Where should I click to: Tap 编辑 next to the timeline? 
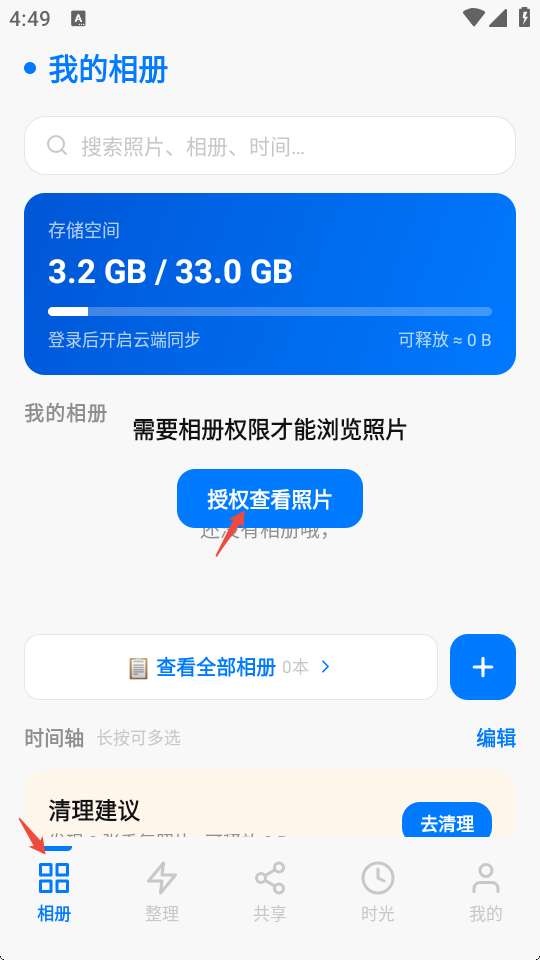pyautogui.click(x=496, y=738)
